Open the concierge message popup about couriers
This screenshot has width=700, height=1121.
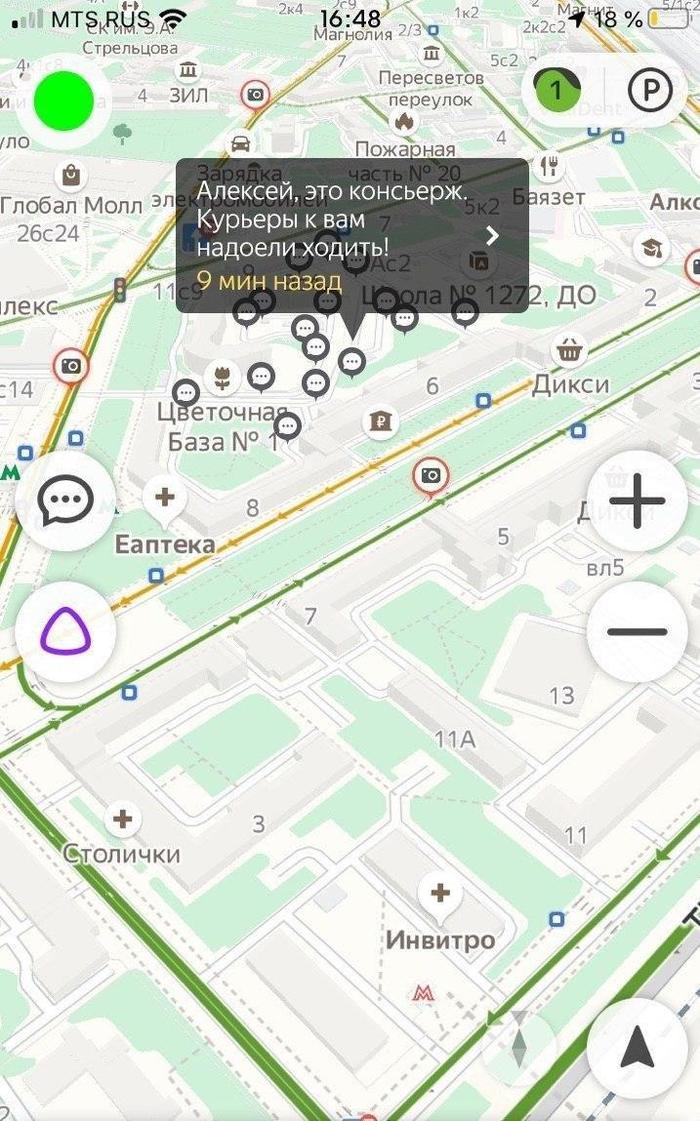352,235
